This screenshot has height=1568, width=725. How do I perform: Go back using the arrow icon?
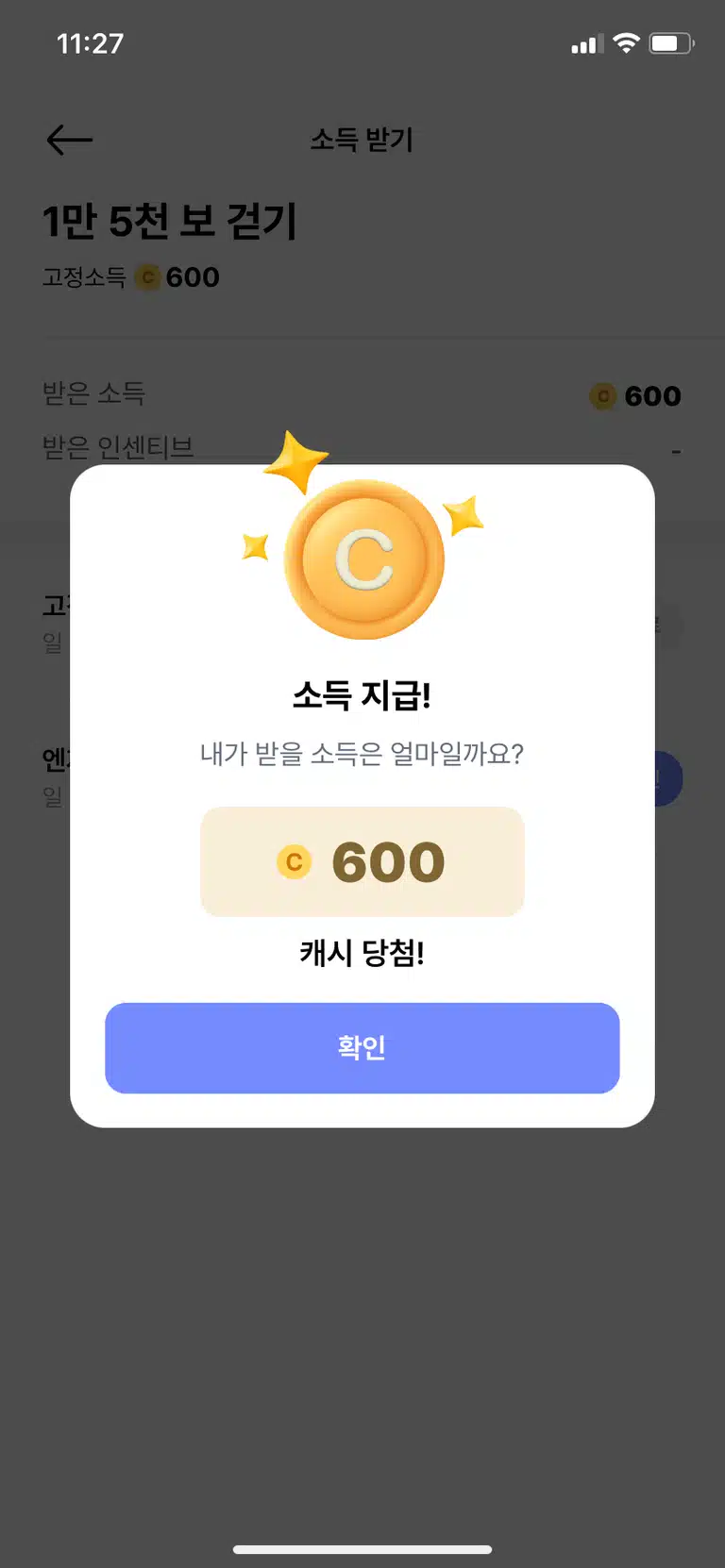point(70,141)
